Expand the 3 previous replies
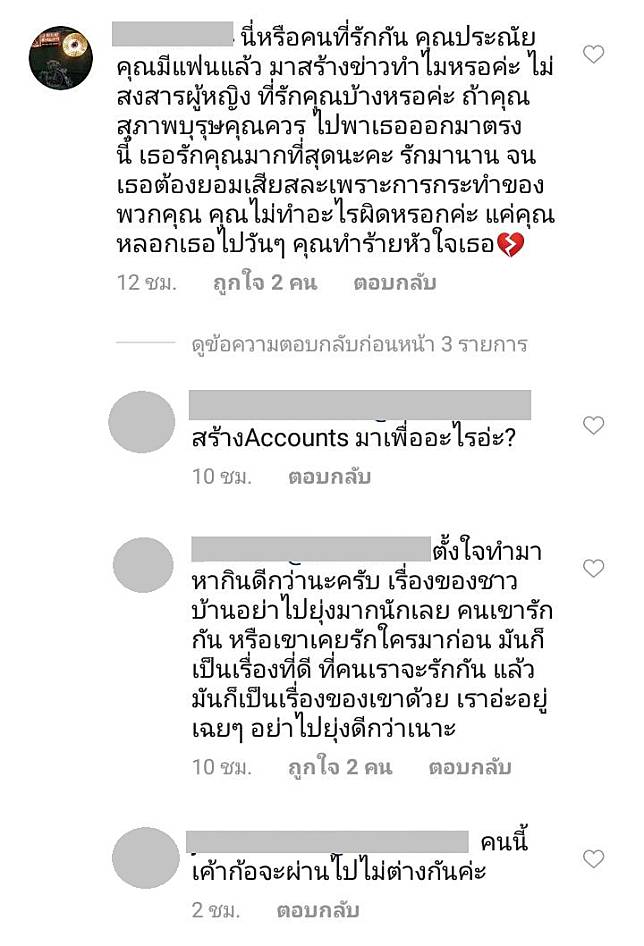The image size is (644, 946). click(x=359, y=344)
